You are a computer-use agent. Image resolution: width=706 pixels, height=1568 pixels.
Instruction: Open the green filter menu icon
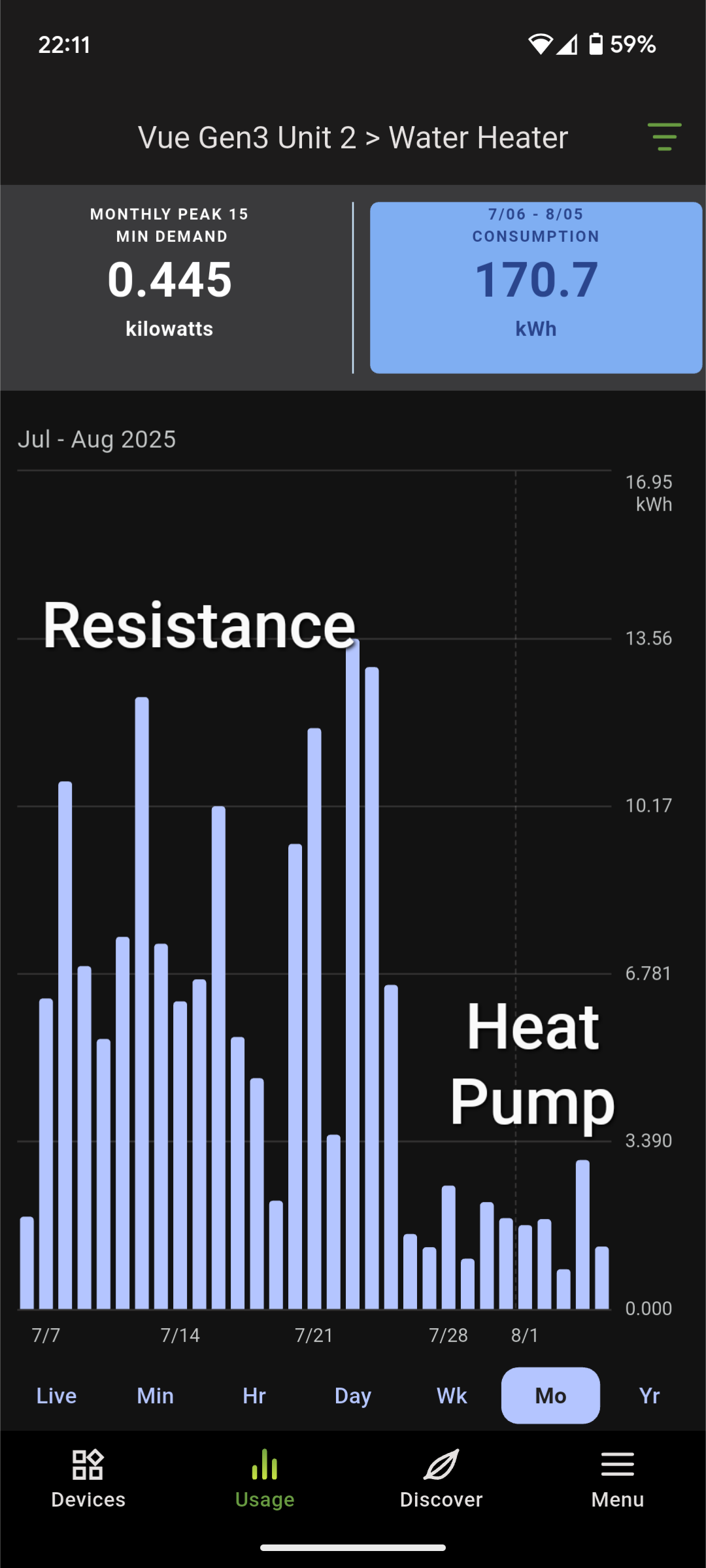pos(664,137)
